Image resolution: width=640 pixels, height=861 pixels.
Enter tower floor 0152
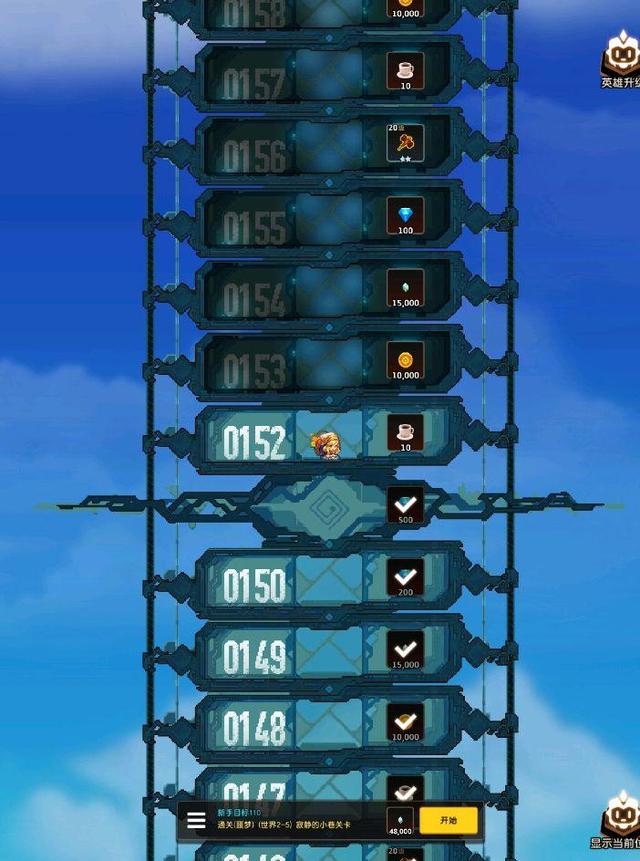point(256,442)
